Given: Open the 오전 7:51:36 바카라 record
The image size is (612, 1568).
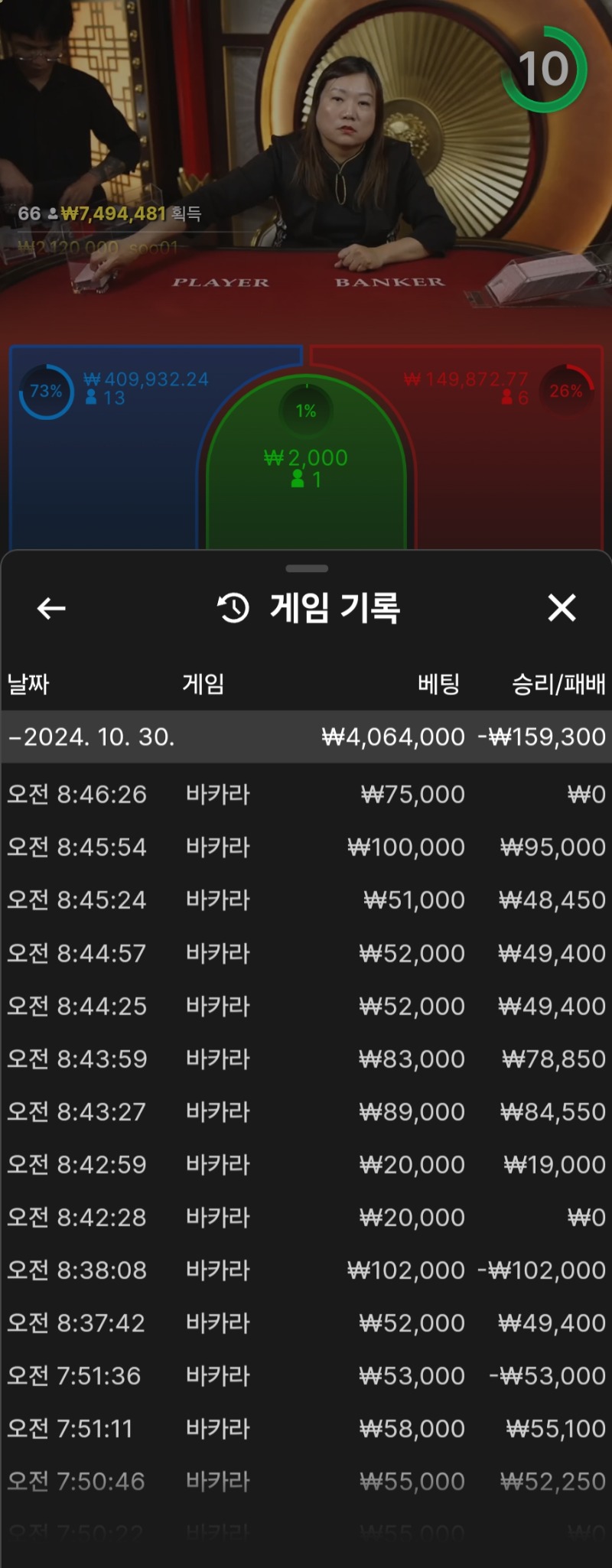Looking at the screenshot, I should pos(306,1375).
